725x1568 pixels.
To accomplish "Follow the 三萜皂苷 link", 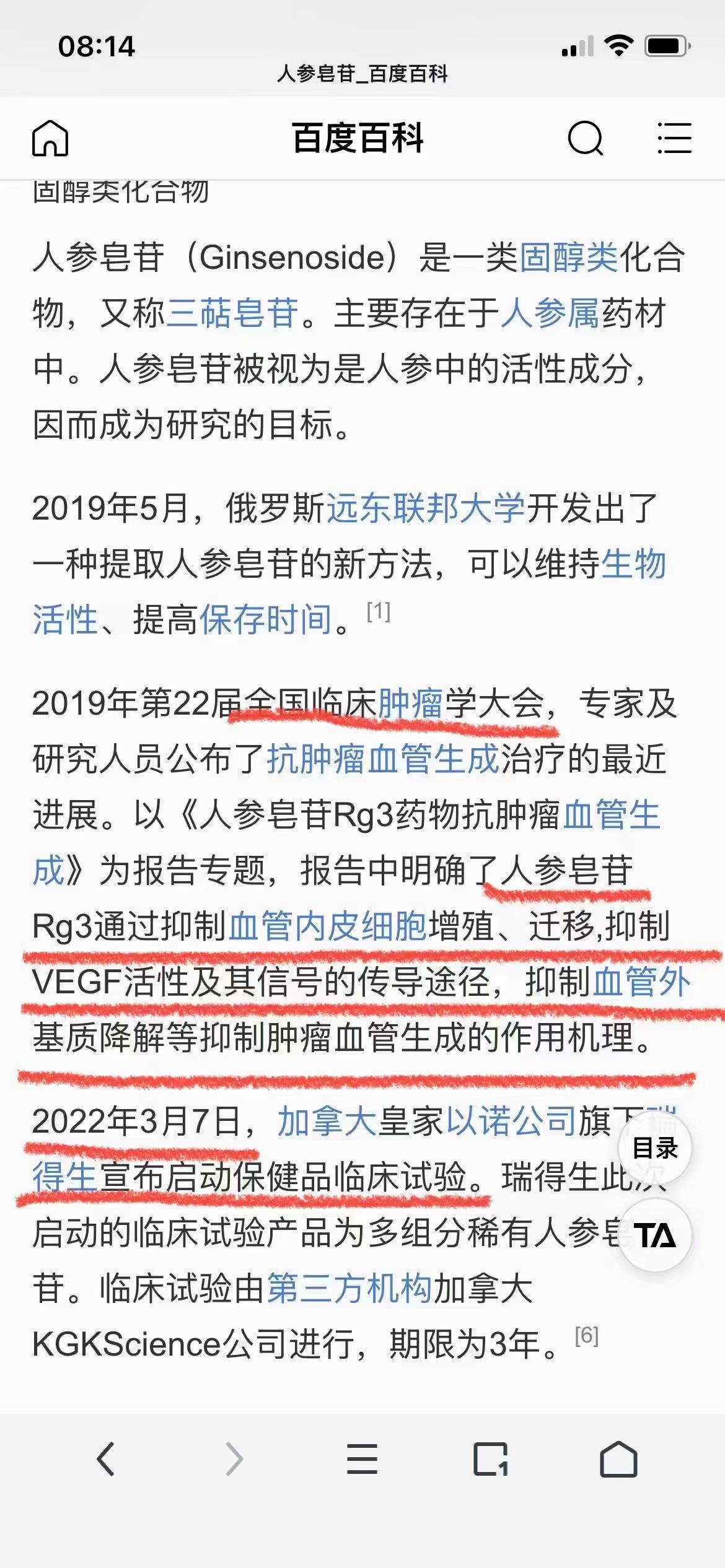I will click(x=233, y=313).
